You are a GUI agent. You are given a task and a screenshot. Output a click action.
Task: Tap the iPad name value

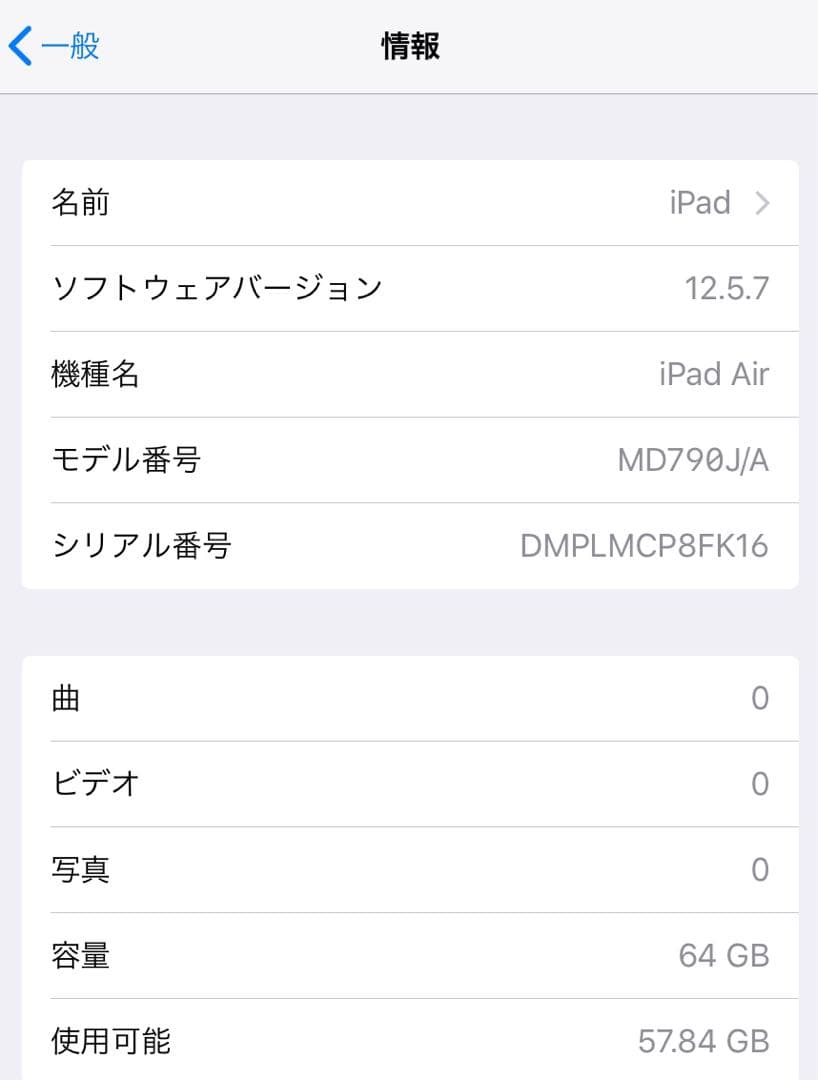(698, 202)
